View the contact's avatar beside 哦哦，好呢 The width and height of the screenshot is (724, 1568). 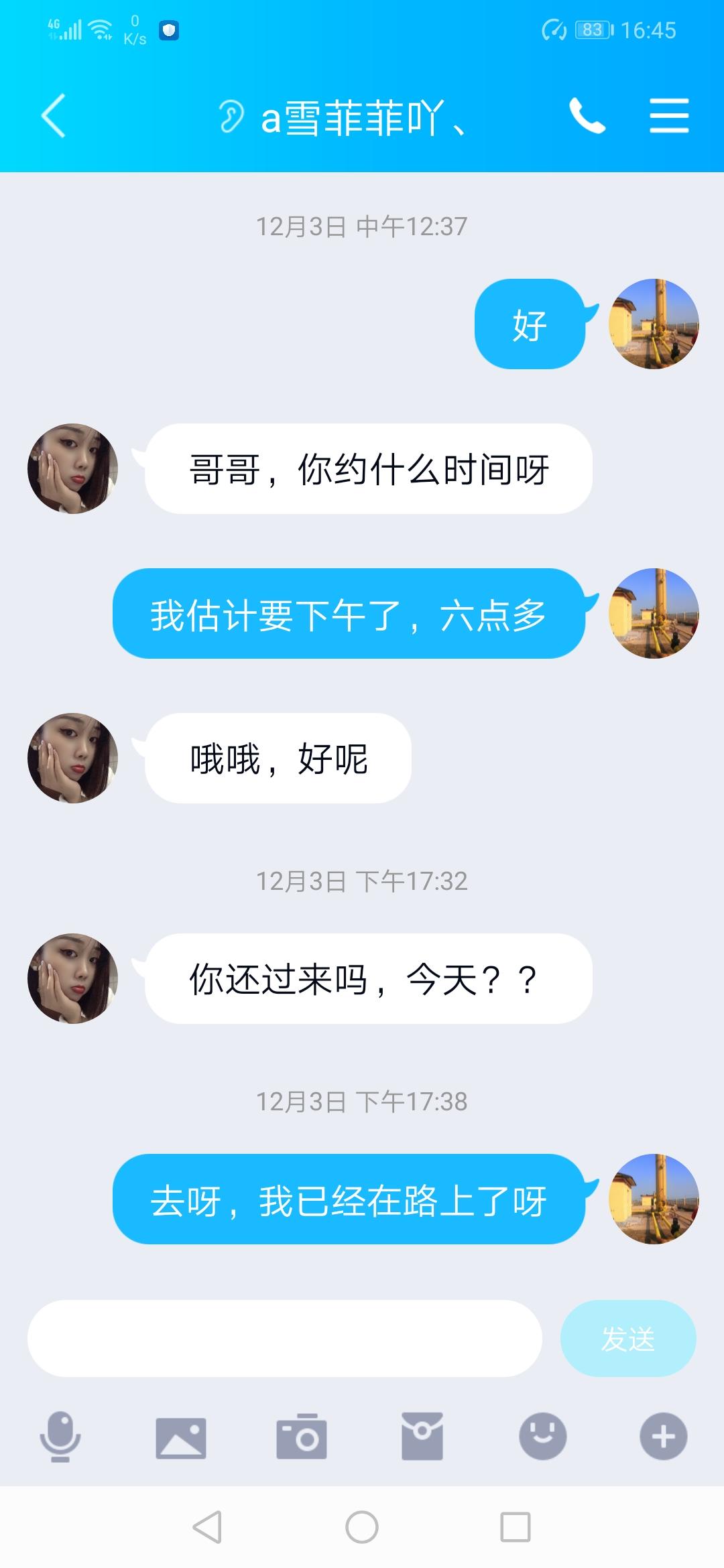point(72,758)
